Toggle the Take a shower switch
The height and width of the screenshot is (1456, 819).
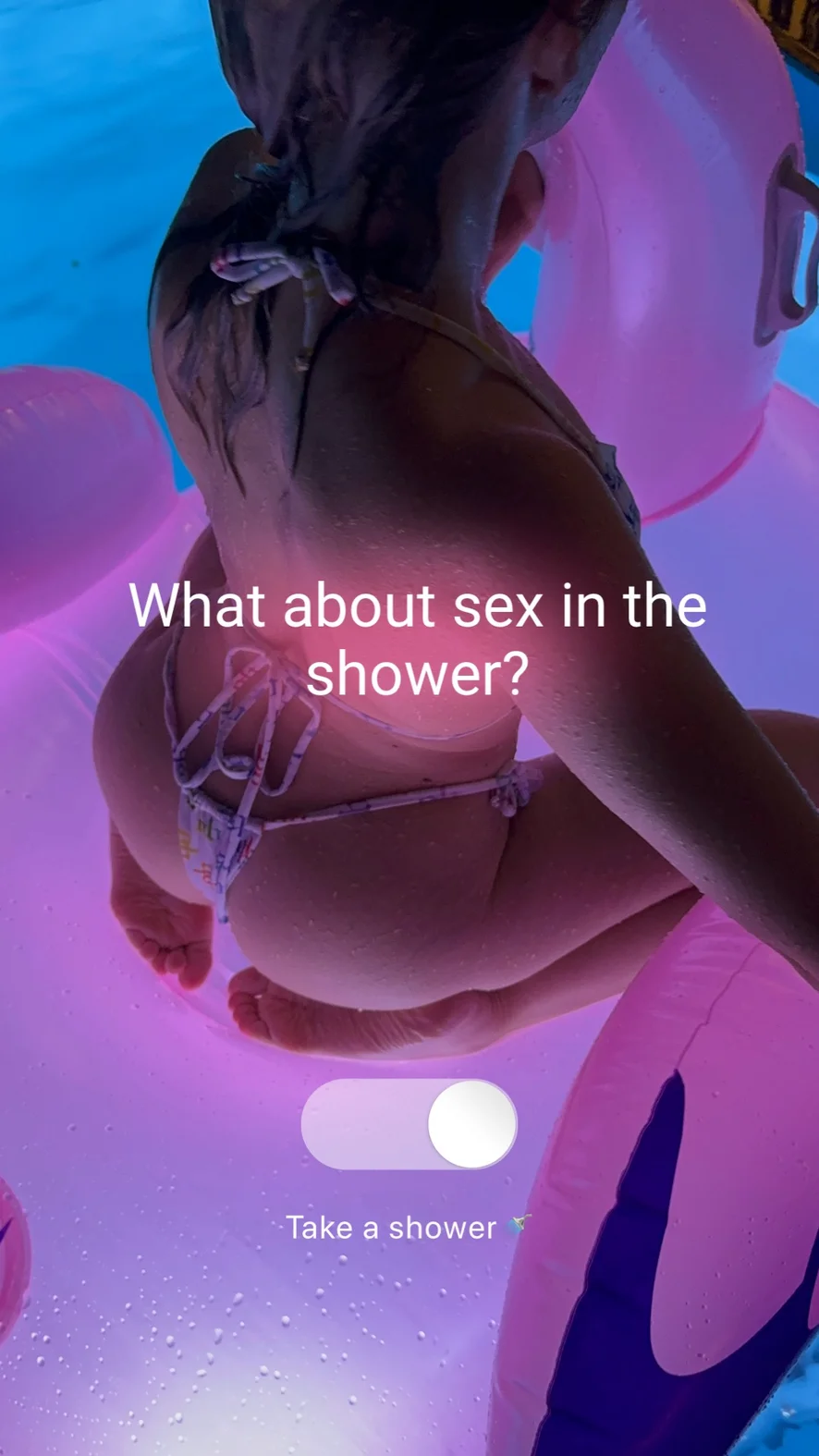pos(409,1123)
